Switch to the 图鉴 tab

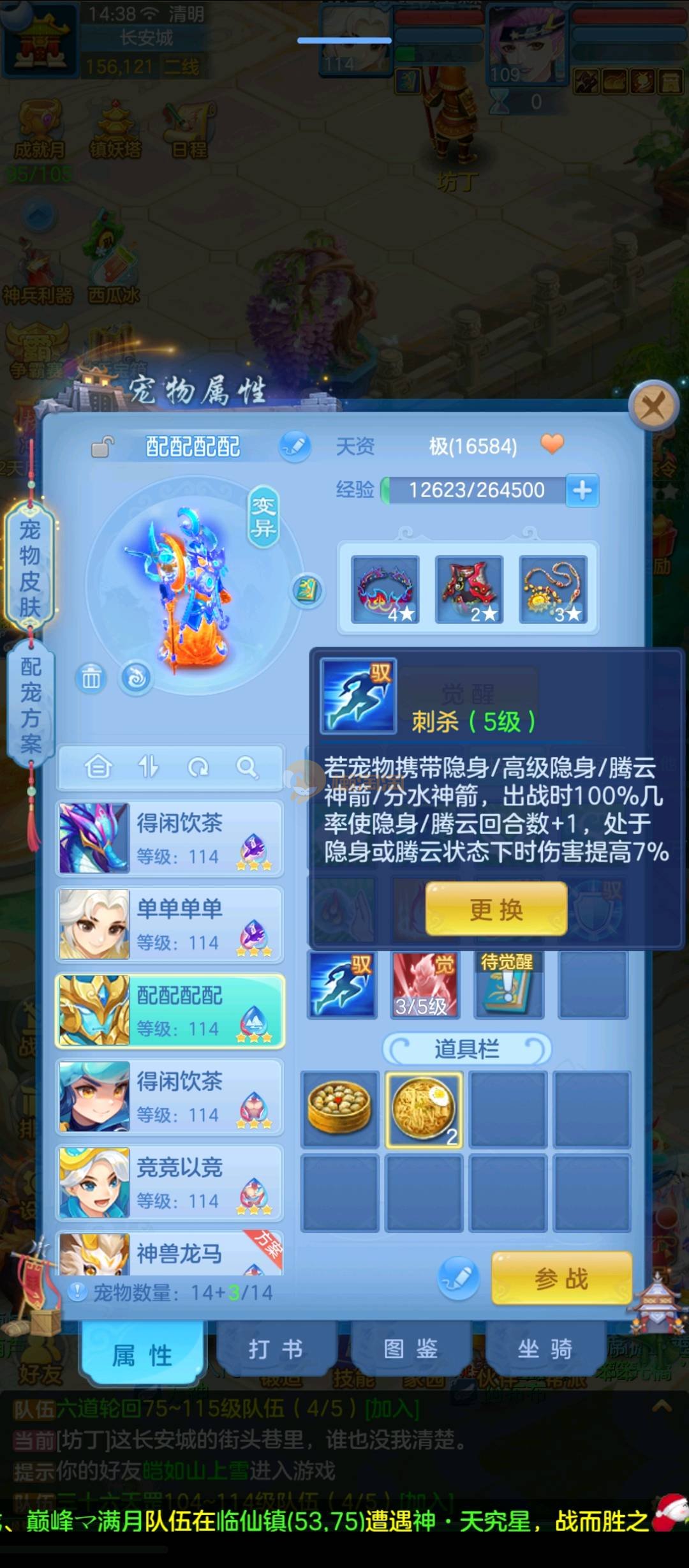(x=411, y=1349)
